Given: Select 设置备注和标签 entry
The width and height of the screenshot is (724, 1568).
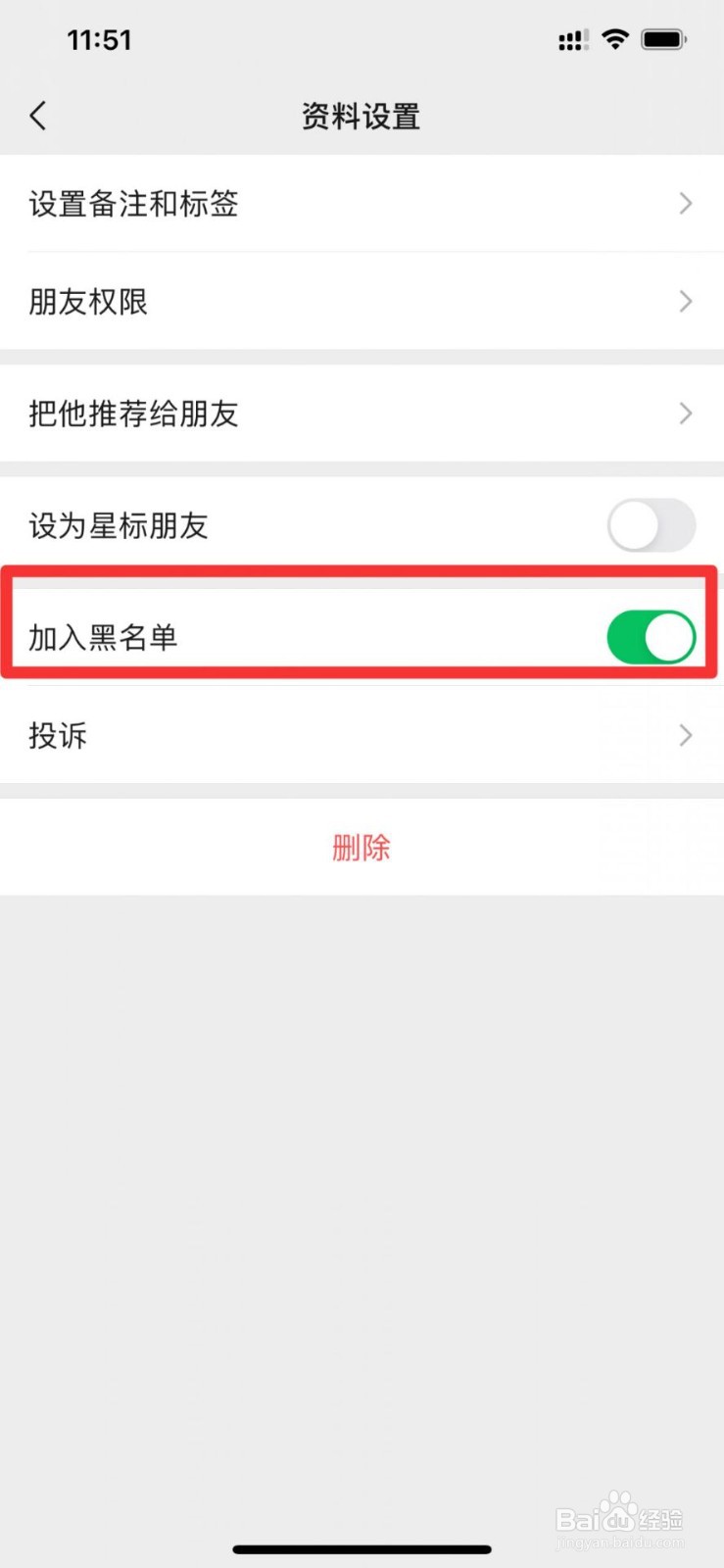Looking at the screenshot, I should (362, 203).
